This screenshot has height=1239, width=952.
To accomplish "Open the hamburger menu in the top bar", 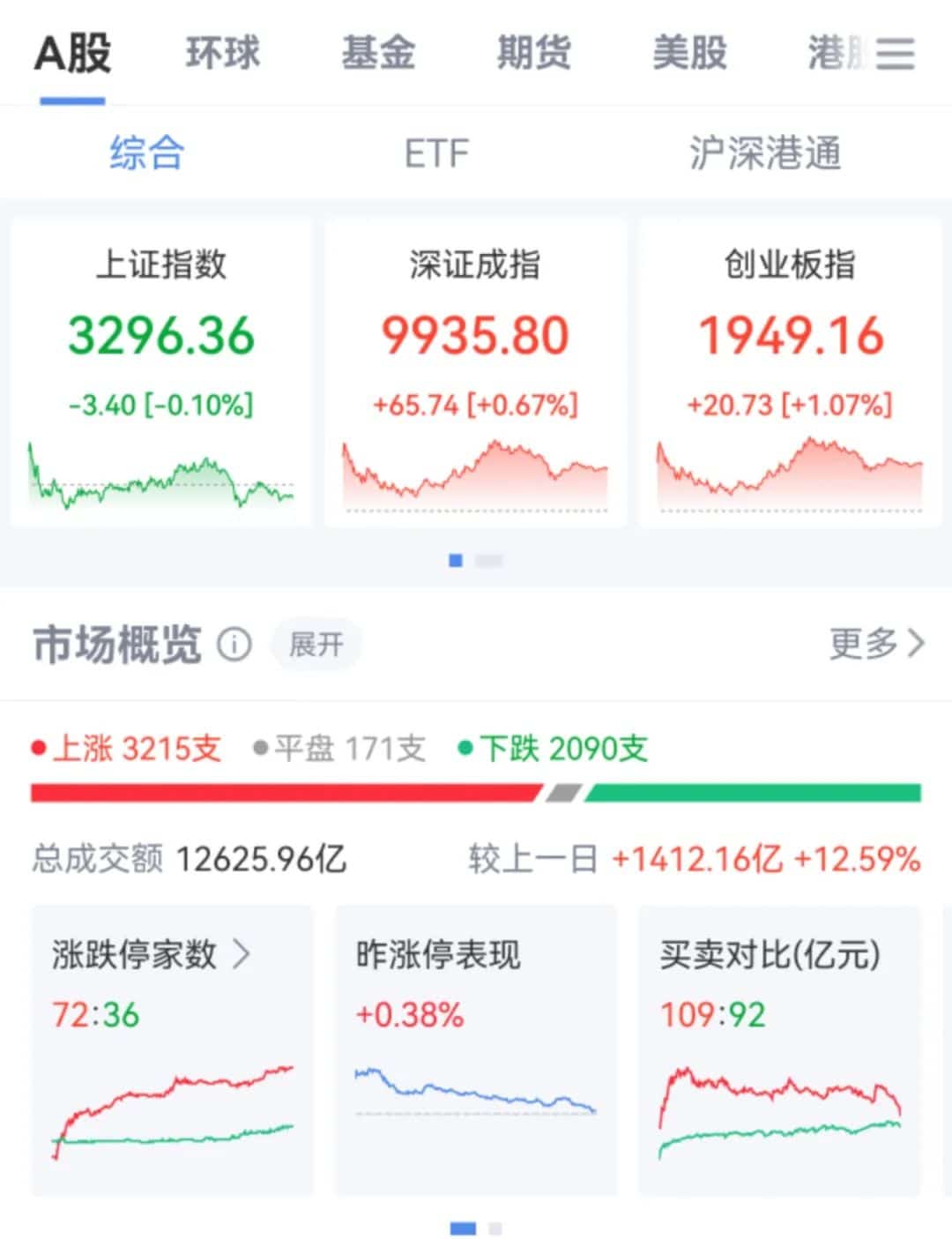I will pos(896,55).
